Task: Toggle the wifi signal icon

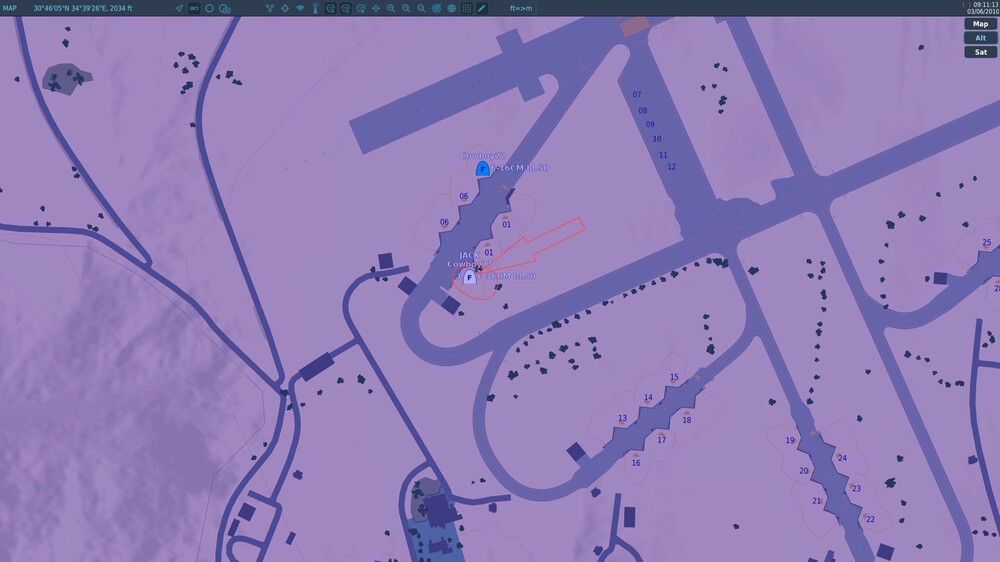Action: tap(300, 8)
